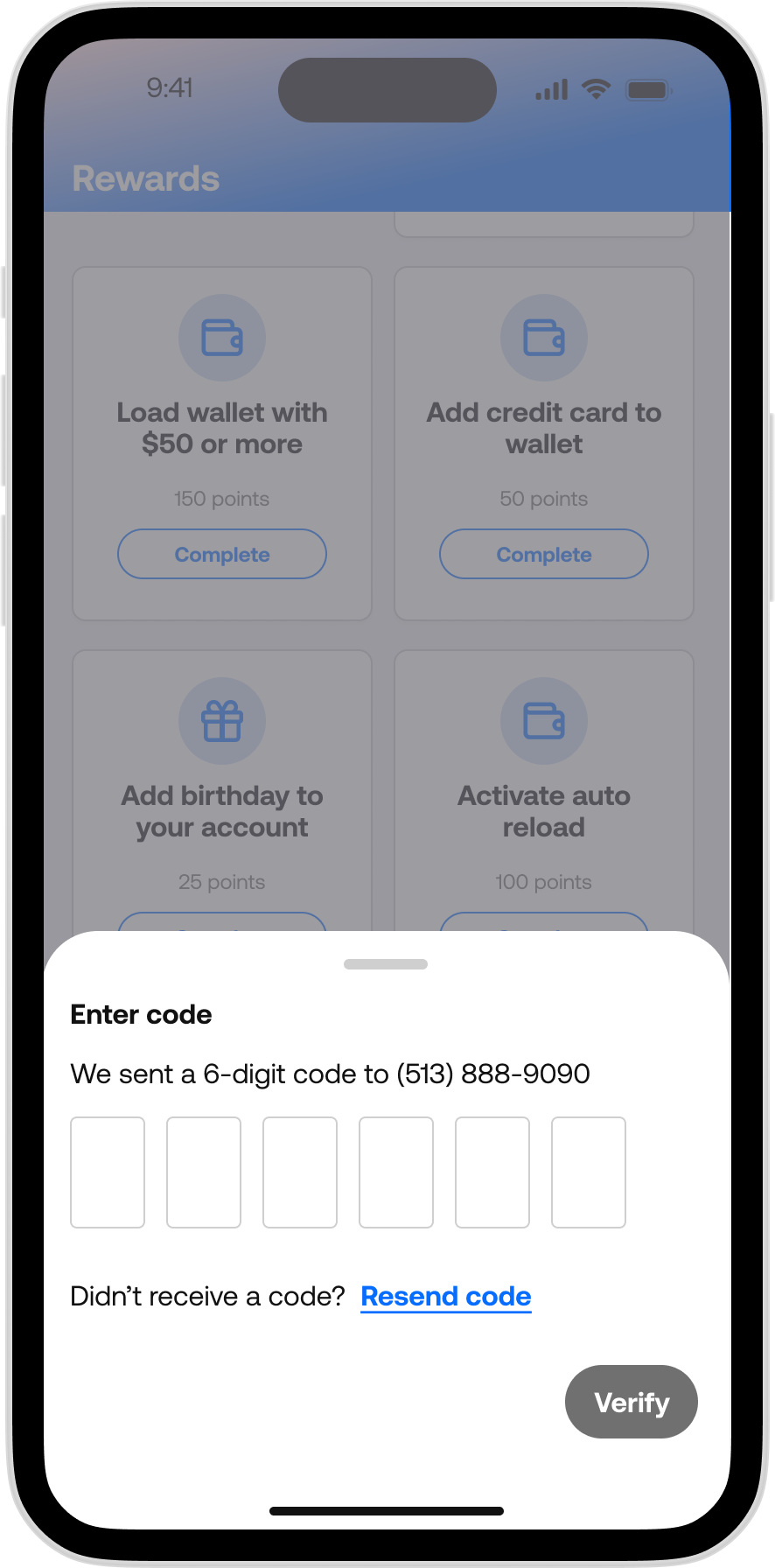The height and width of the screenshot is (1568, 775).
Task: Tap the third code entry box
Action: click(300, 1172)
